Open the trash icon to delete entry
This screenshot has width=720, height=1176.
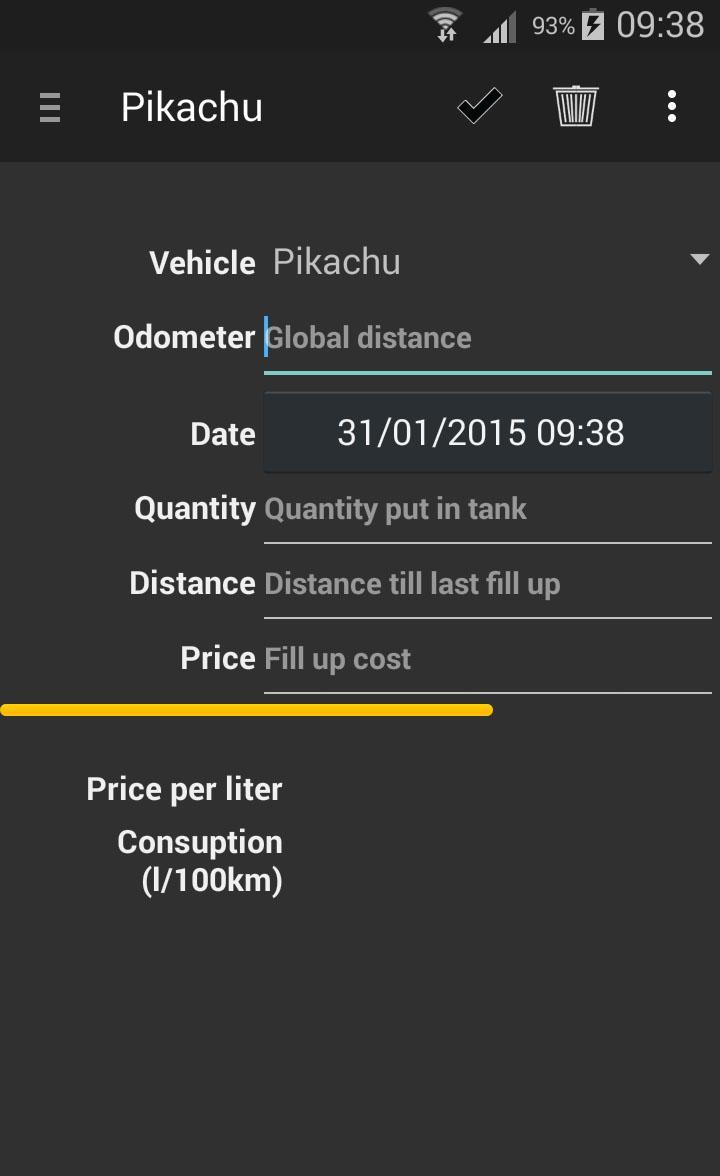click(575, 105)
